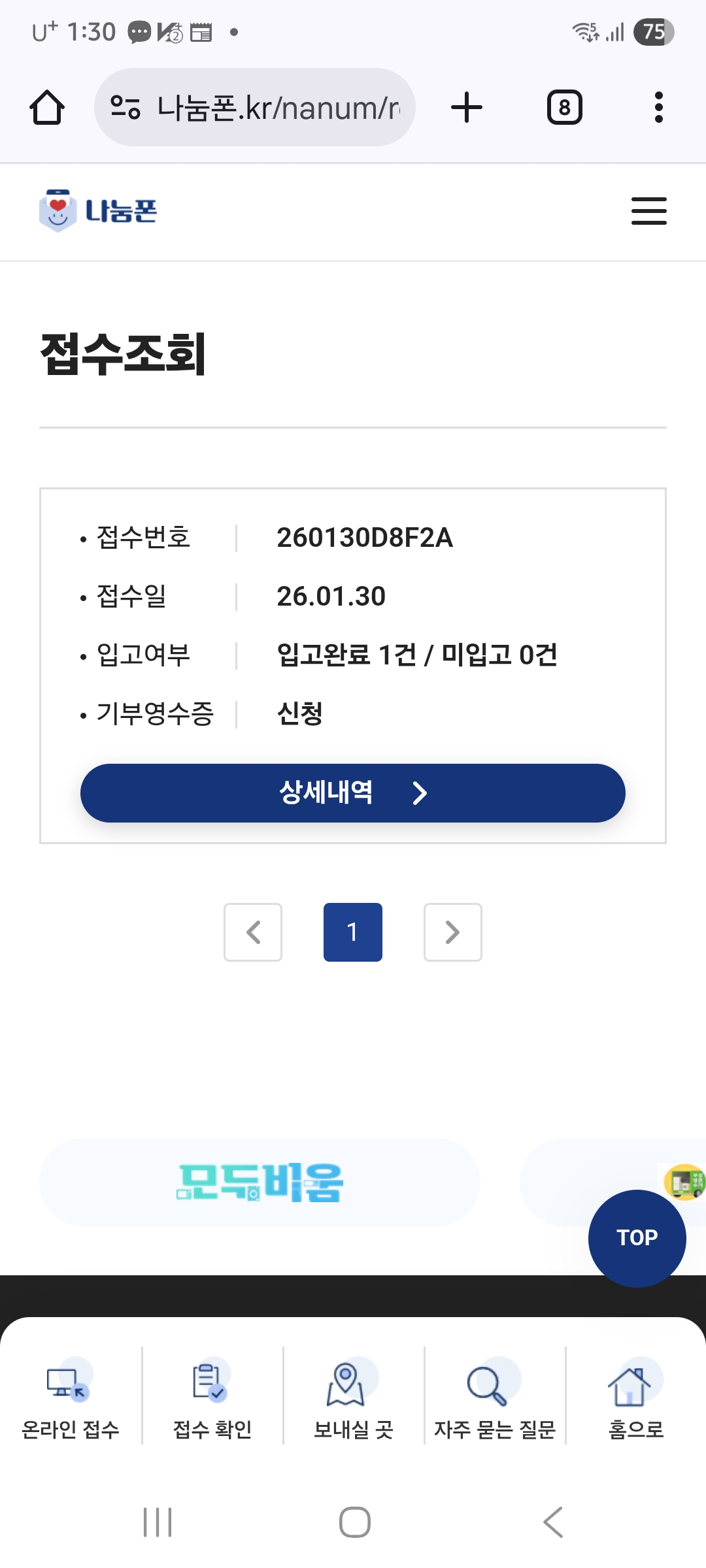The image size is (706, 1568).
Task: Open a new browser tab
Action: click(x=467, y=107)
